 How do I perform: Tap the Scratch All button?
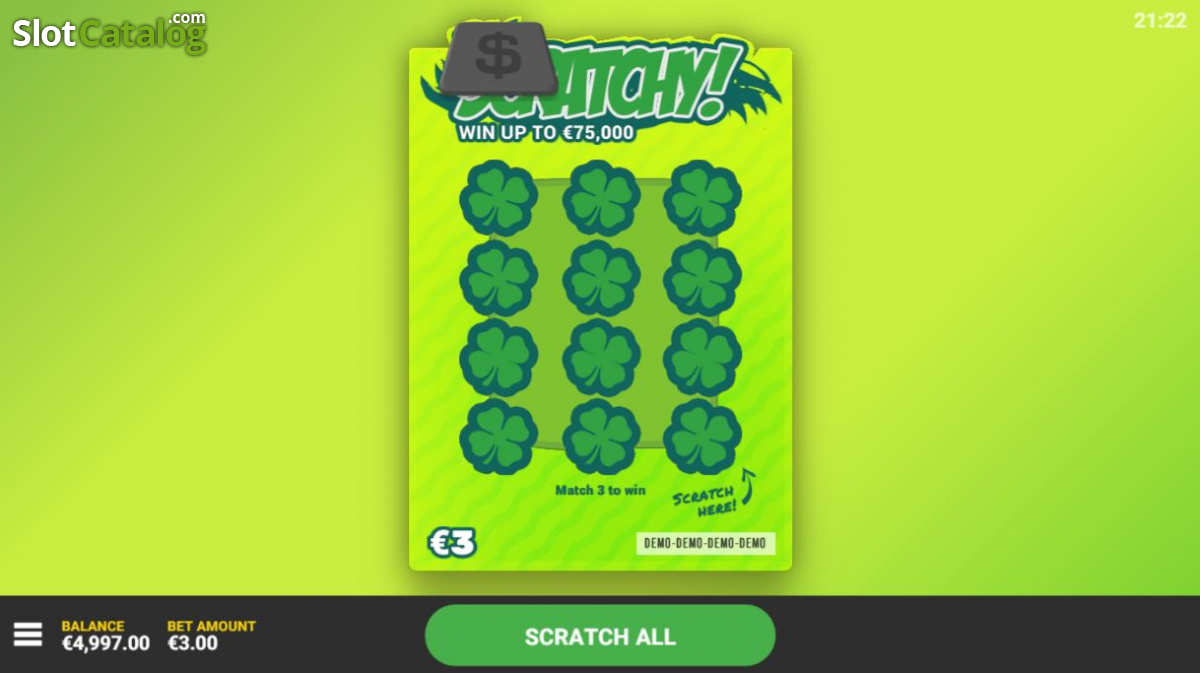[600, 636]
